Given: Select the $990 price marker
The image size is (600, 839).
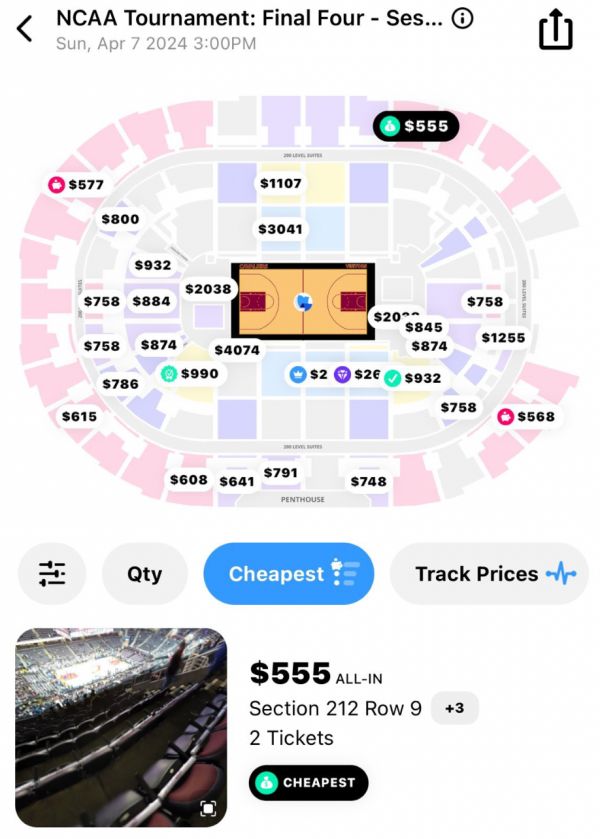Looking at the screenshot, I should pyautogui.click(x=190, y=373).
